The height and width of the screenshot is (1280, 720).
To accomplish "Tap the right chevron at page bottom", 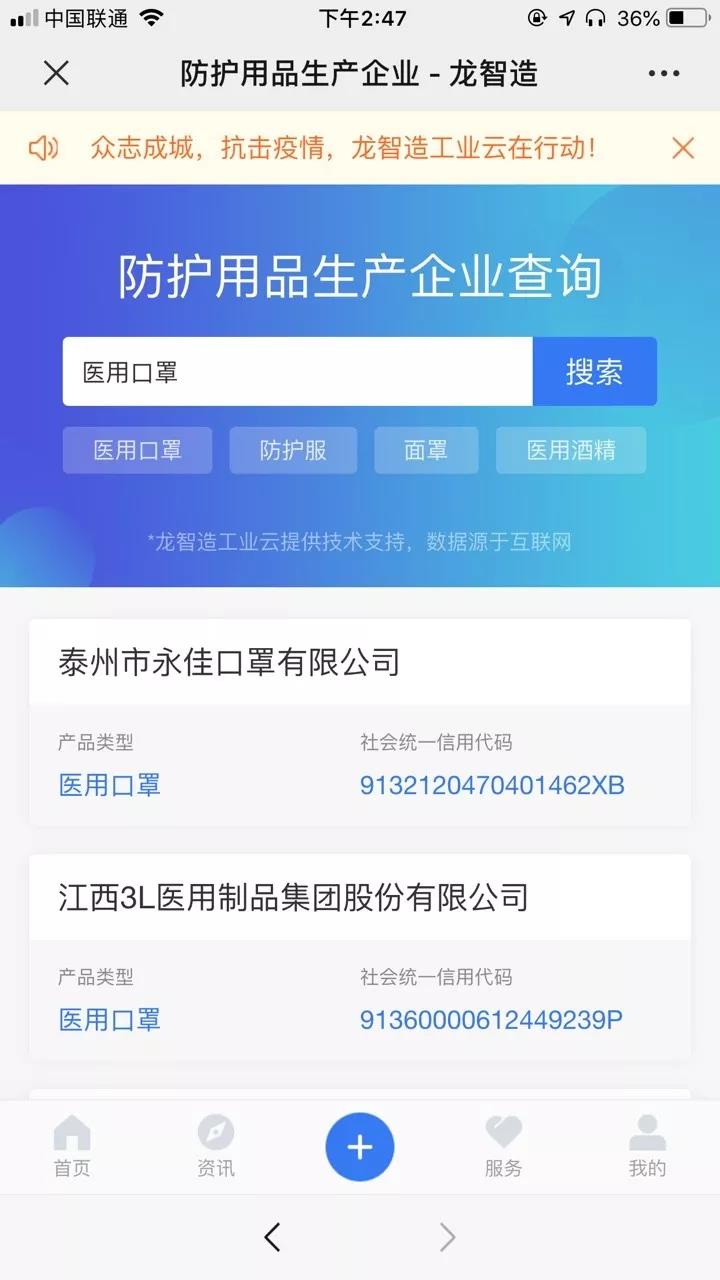I will [x=447, y=1237].
